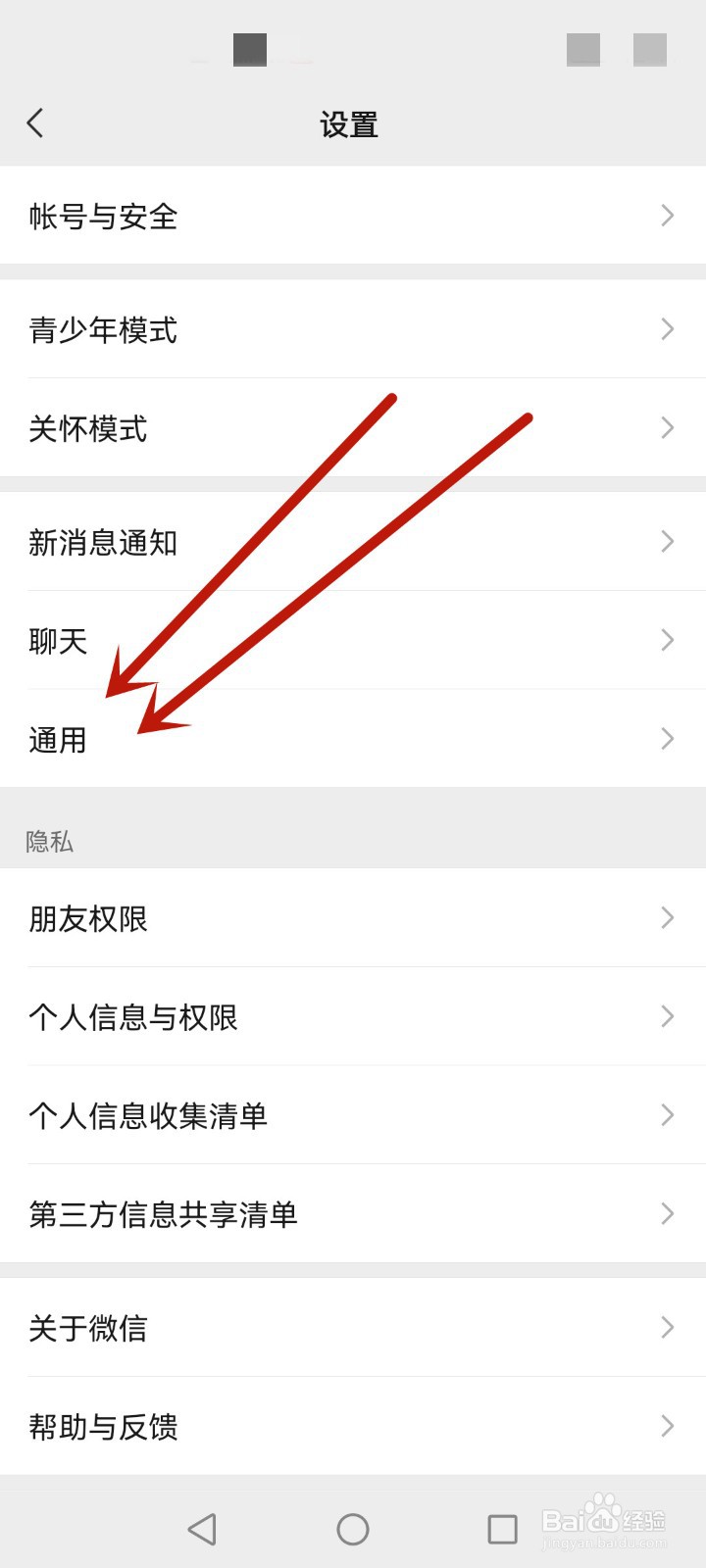Open 帐号与安全 account settings
This screenshot has height=1568, width=706.
tap(353, 216)
